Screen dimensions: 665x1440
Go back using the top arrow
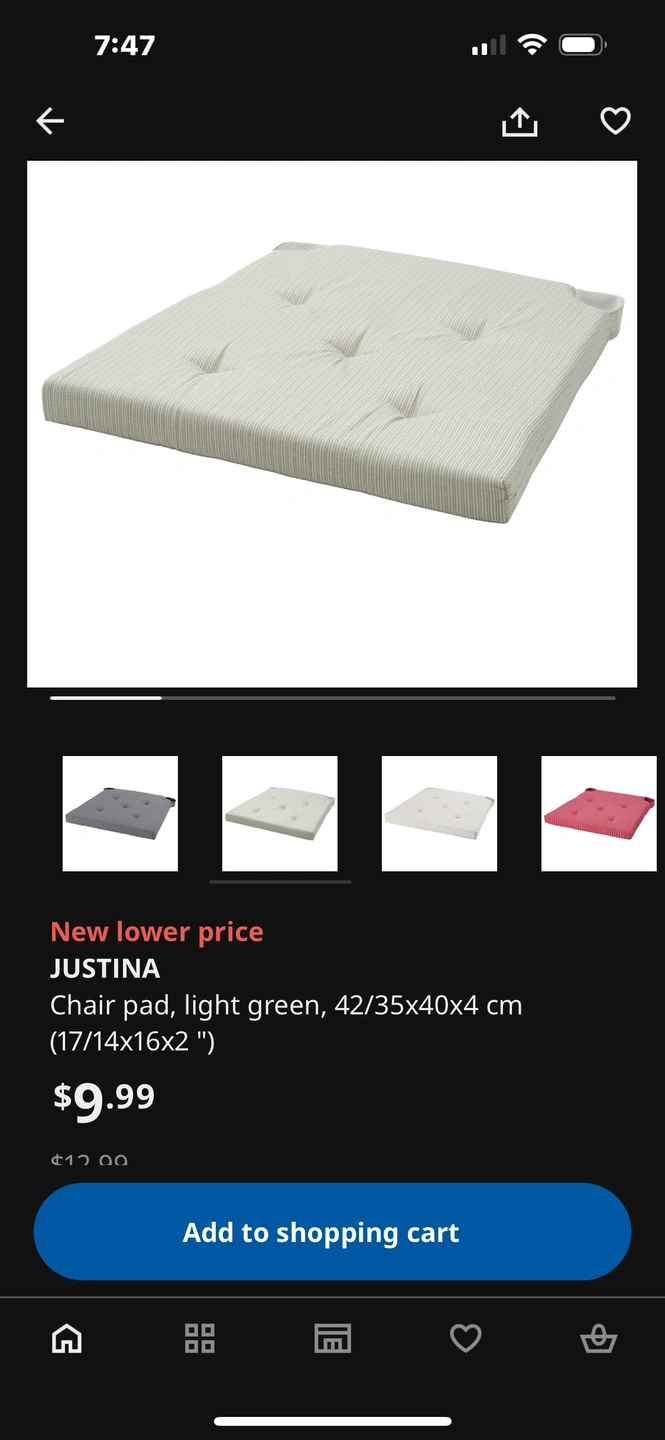[x=50, y=122]
